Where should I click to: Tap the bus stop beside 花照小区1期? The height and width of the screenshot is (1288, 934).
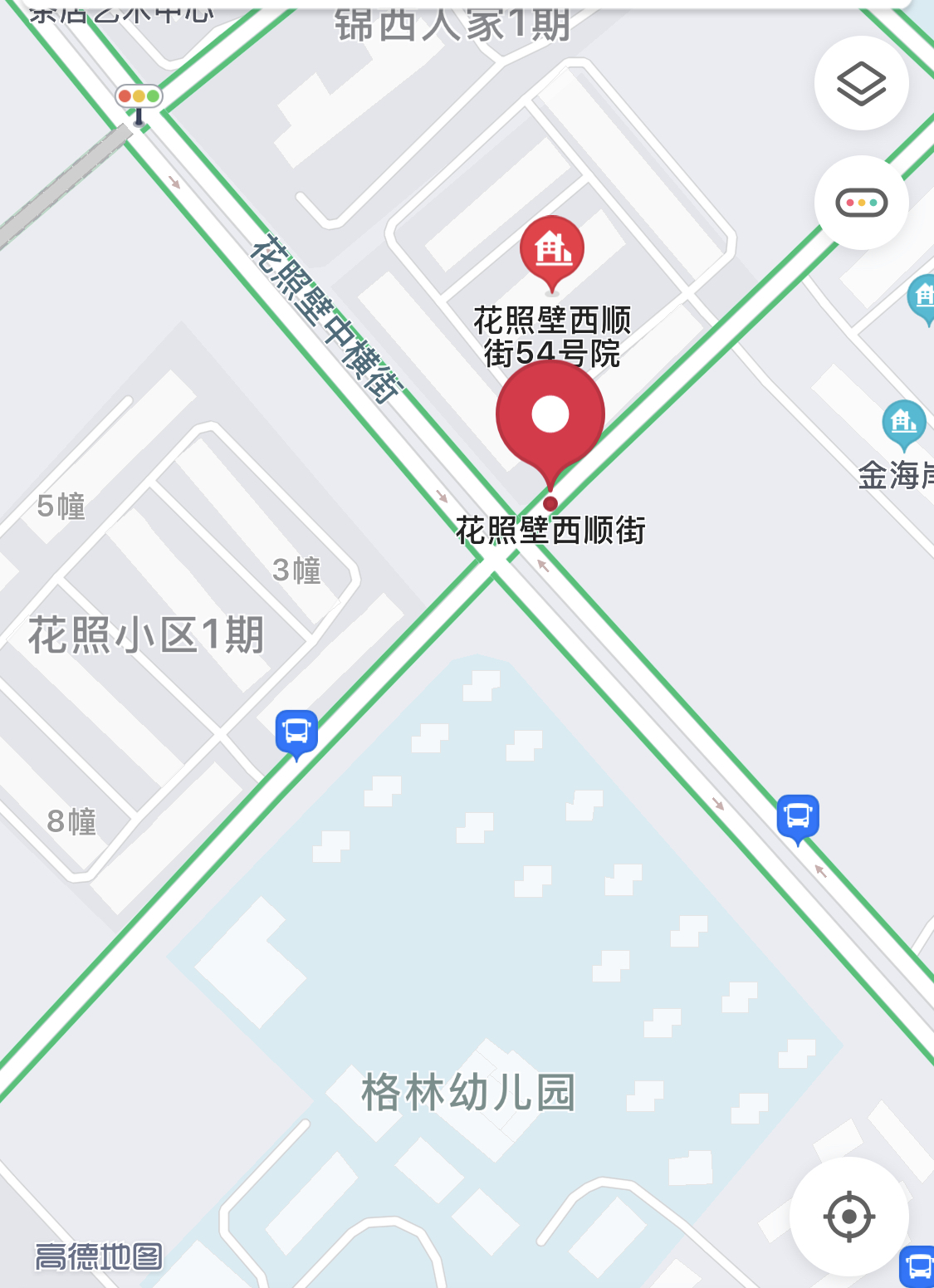tap(296, 733)
